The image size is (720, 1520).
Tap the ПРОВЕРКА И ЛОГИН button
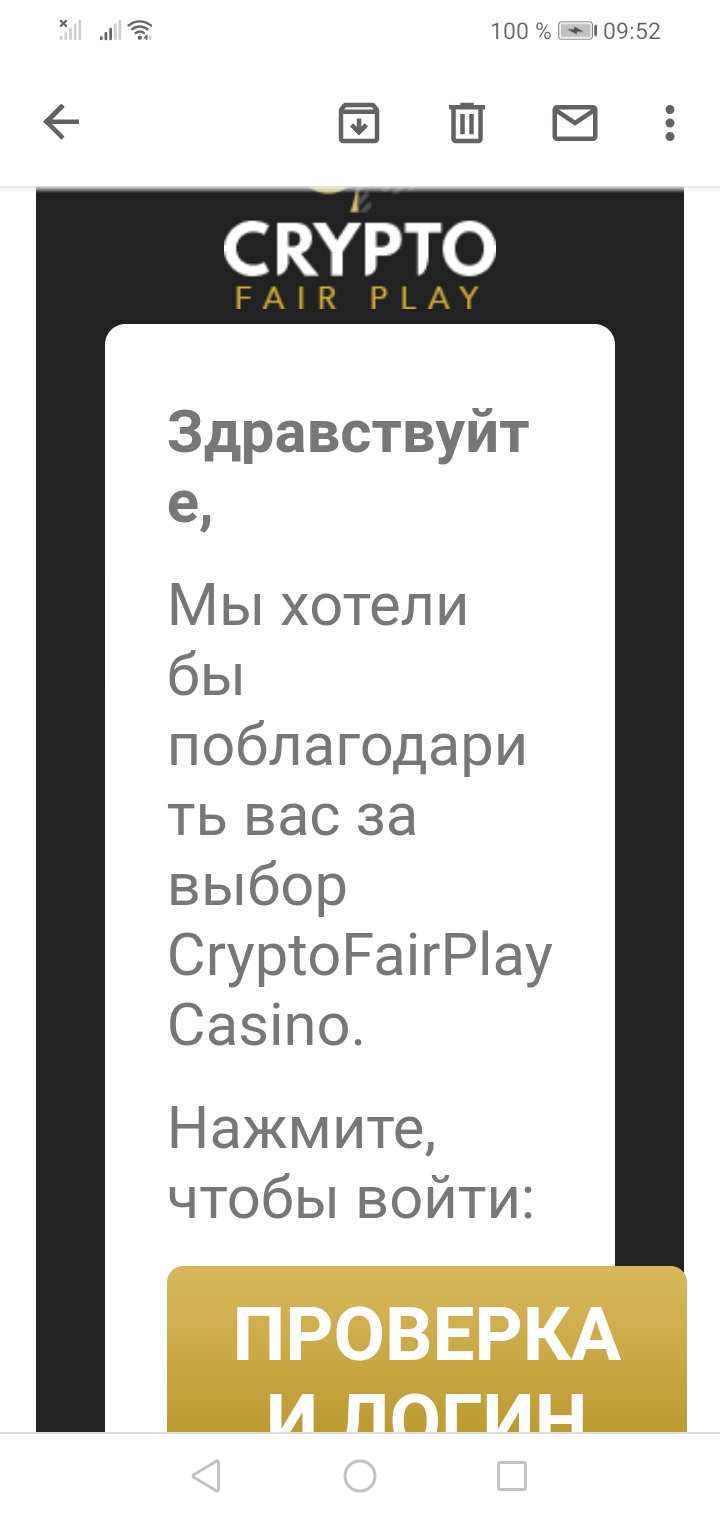pyautogui.click(x=427, y=1350)
